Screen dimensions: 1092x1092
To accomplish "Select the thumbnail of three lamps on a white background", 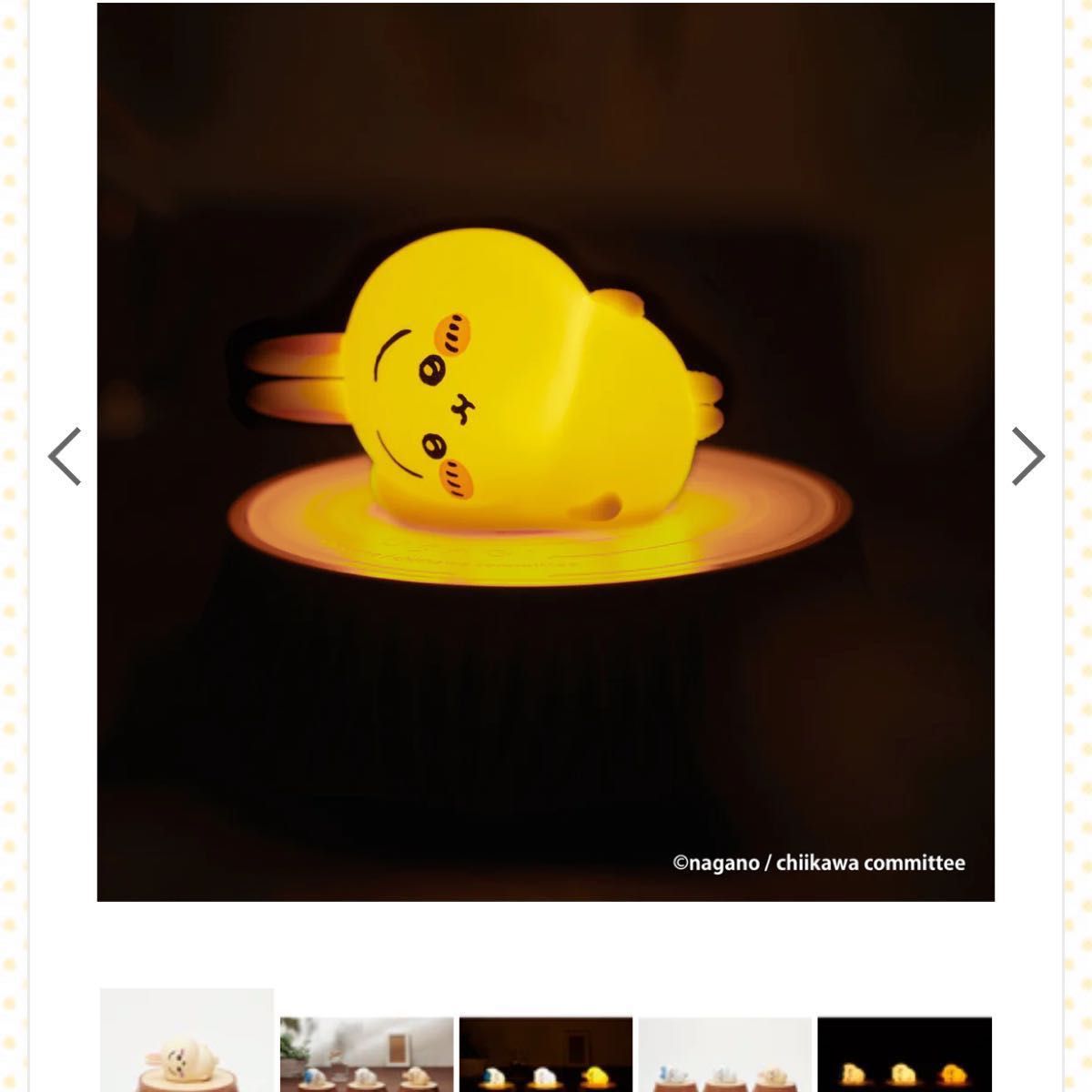I will (x=725, y=1054).
